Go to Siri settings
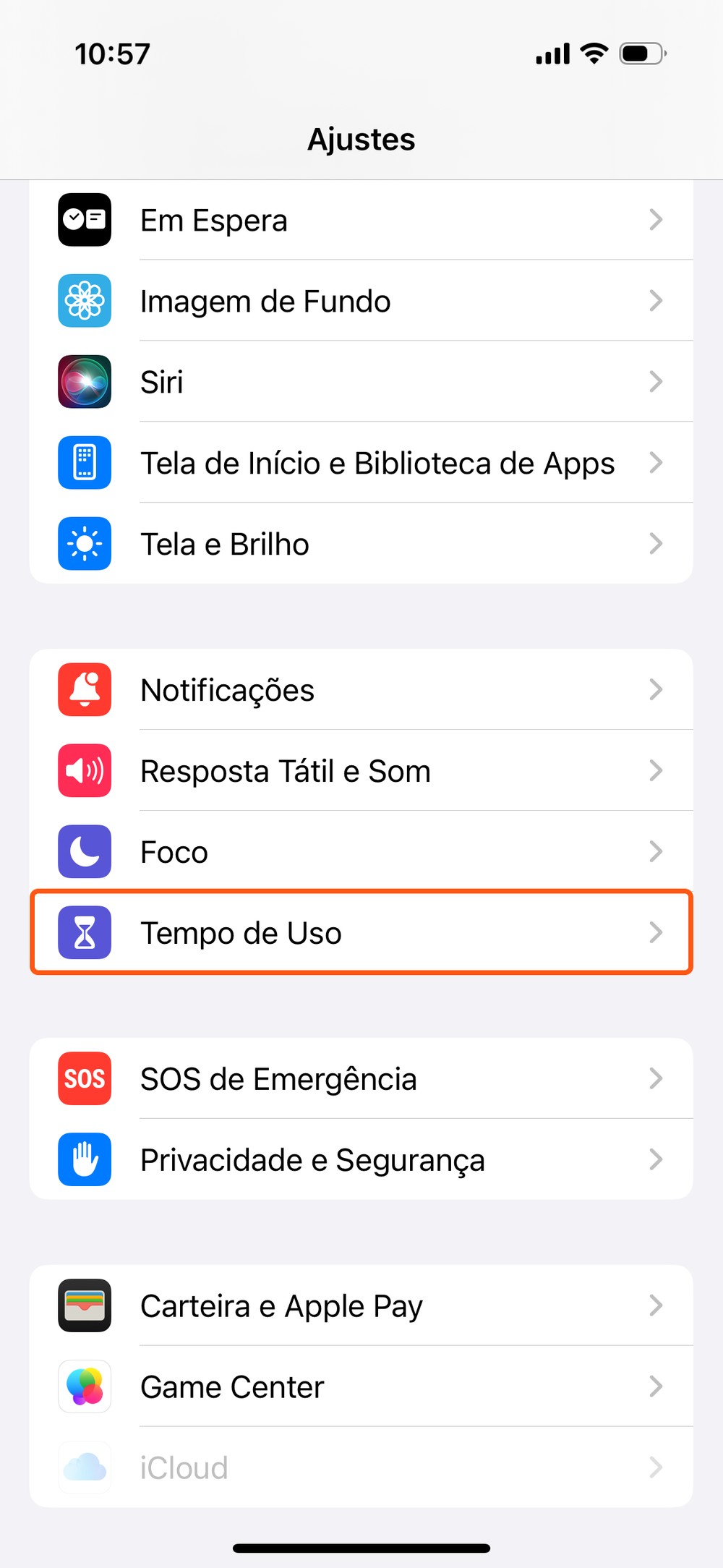The height and width of the screenshot is (1568, 723). click(361, 382)
